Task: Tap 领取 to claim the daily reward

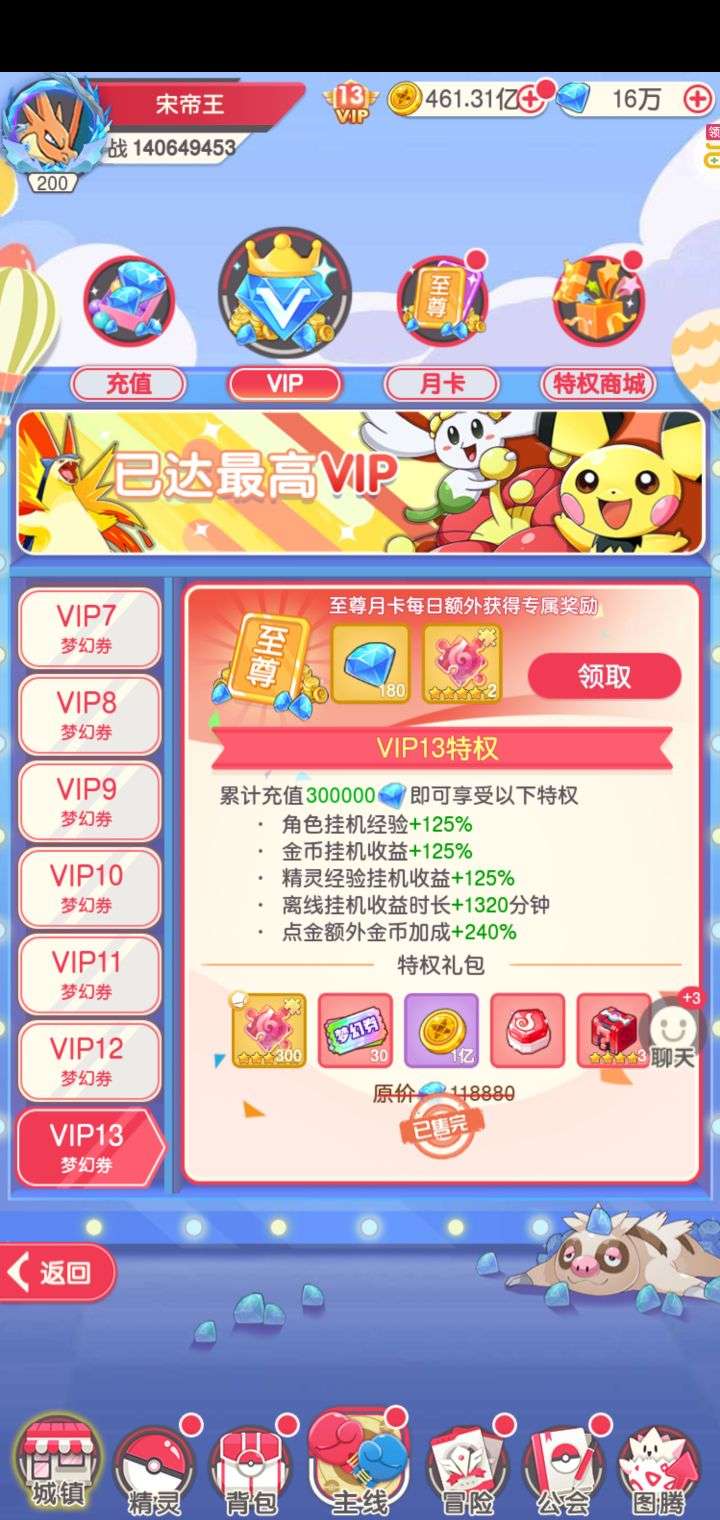Action: click(x=604, y=676)
